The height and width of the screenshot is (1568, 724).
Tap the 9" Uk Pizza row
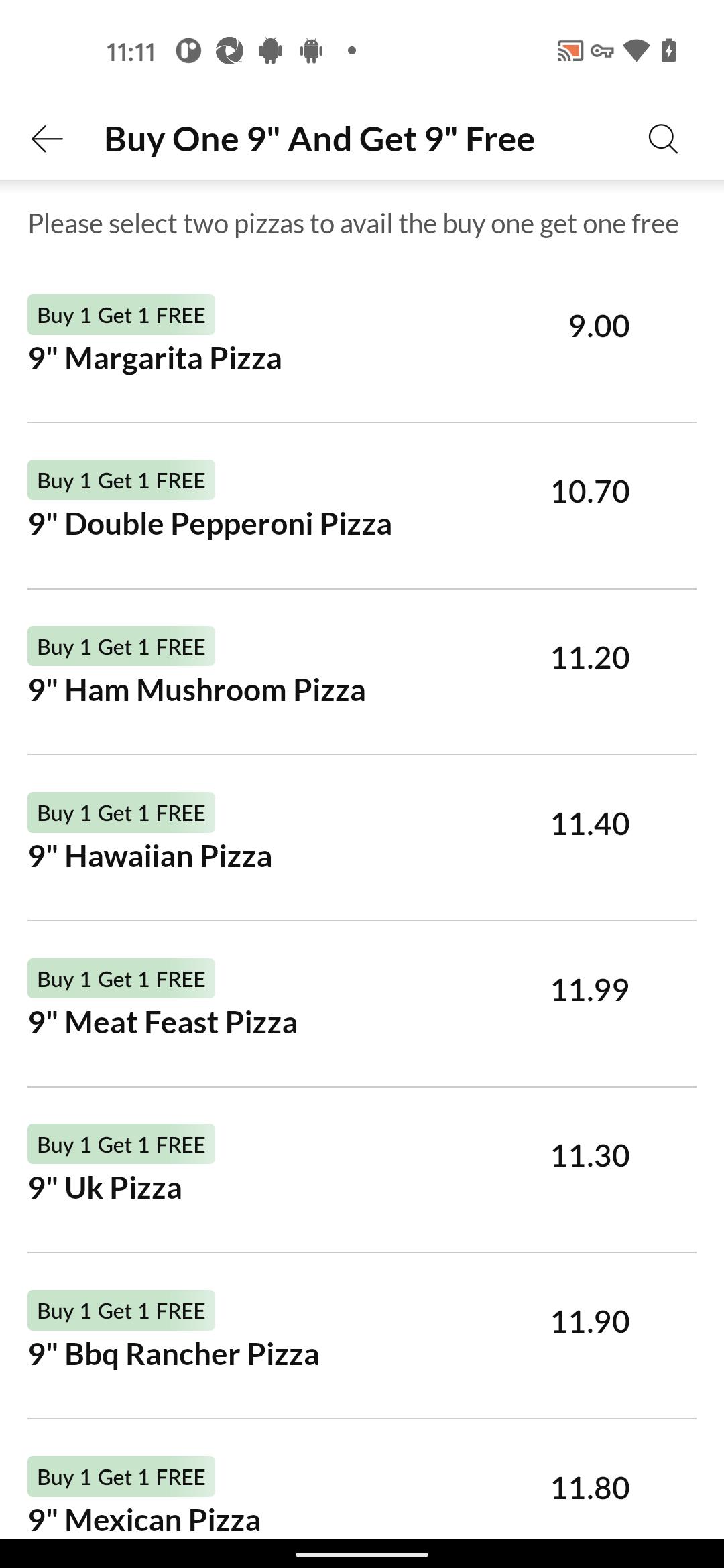click(362, 1170)
